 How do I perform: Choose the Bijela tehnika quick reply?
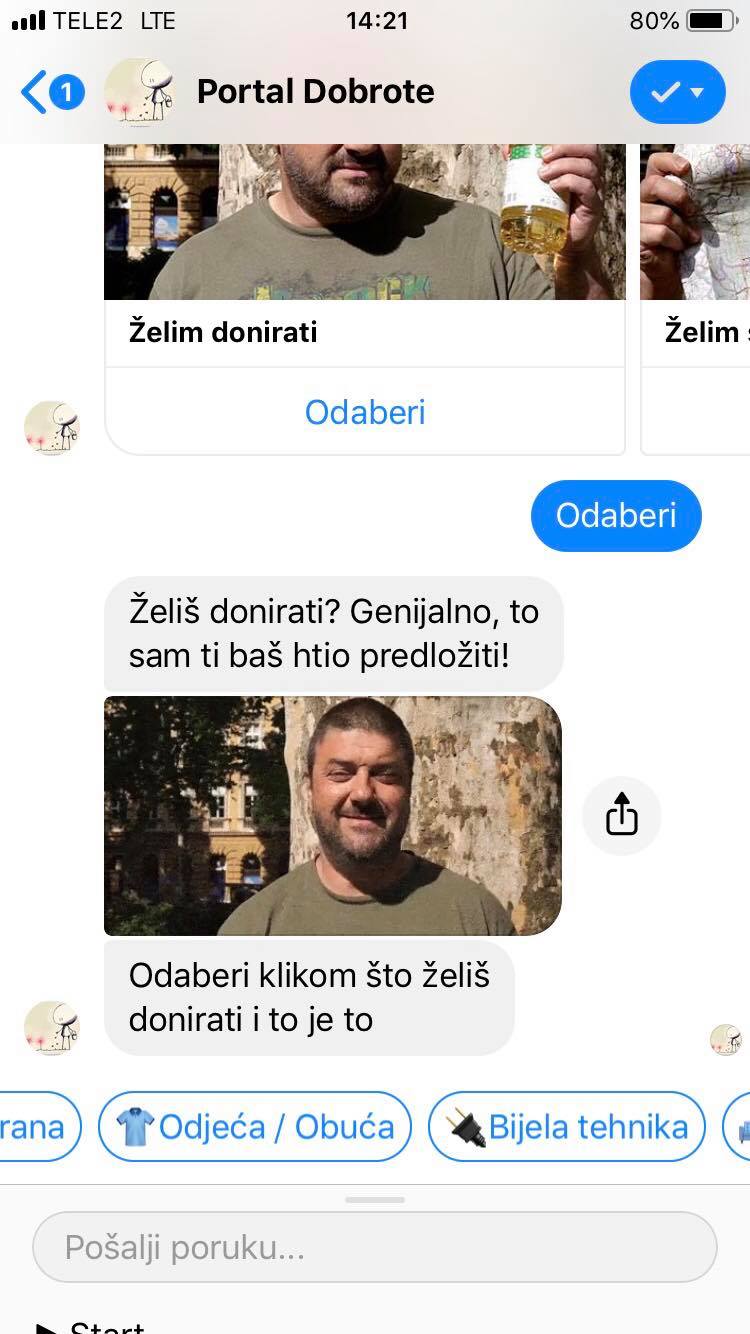point(567,1127)
